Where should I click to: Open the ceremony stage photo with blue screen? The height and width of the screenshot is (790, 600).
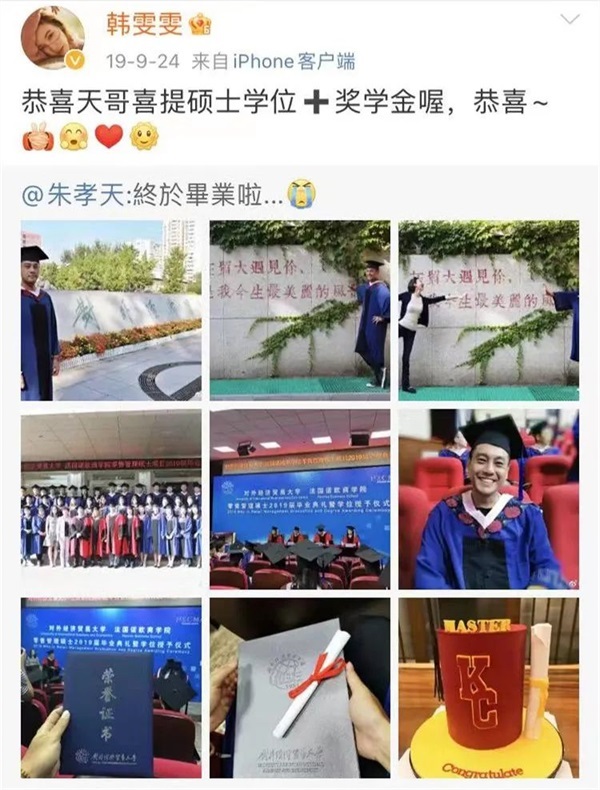[300, 499]
